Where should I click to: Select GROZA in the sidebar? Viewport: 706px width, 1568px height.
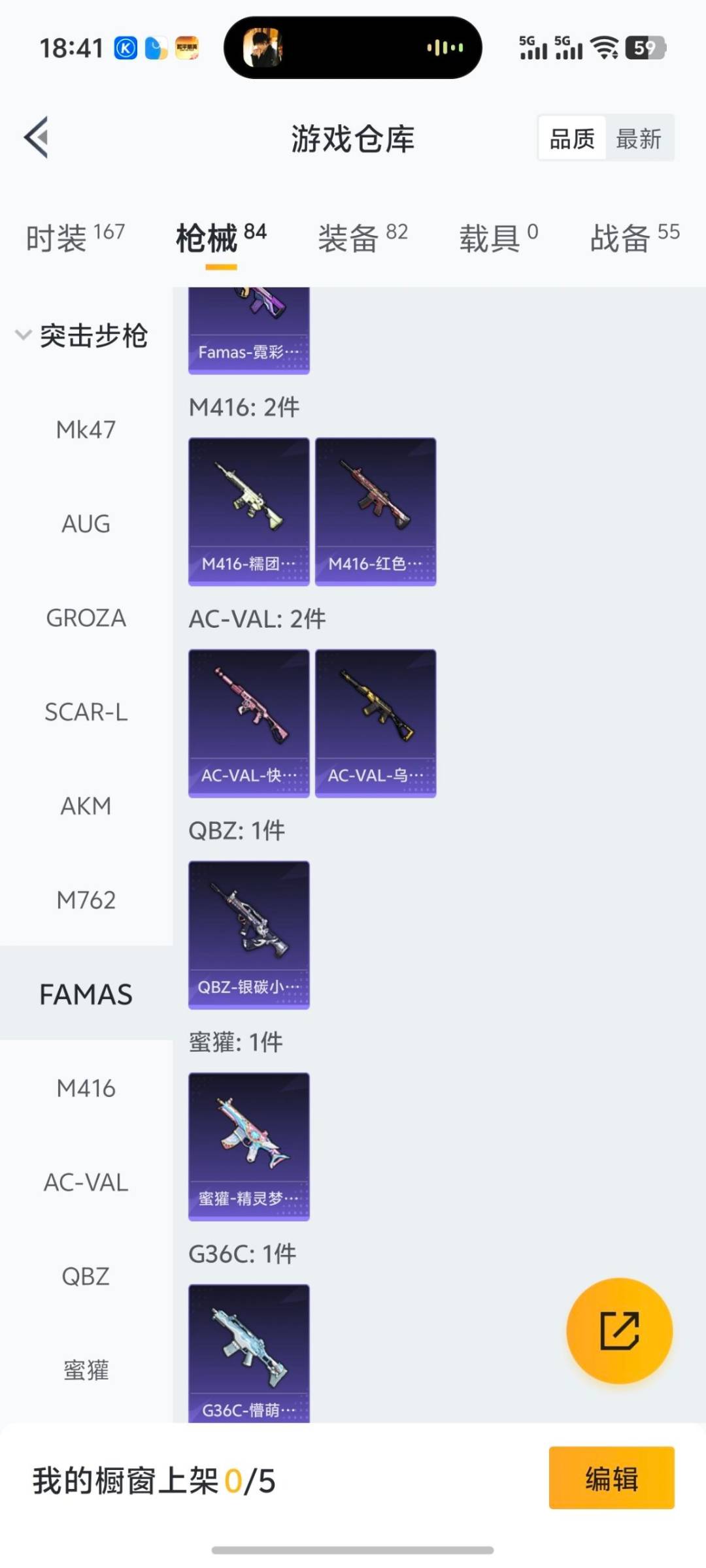tap(86, 618)
